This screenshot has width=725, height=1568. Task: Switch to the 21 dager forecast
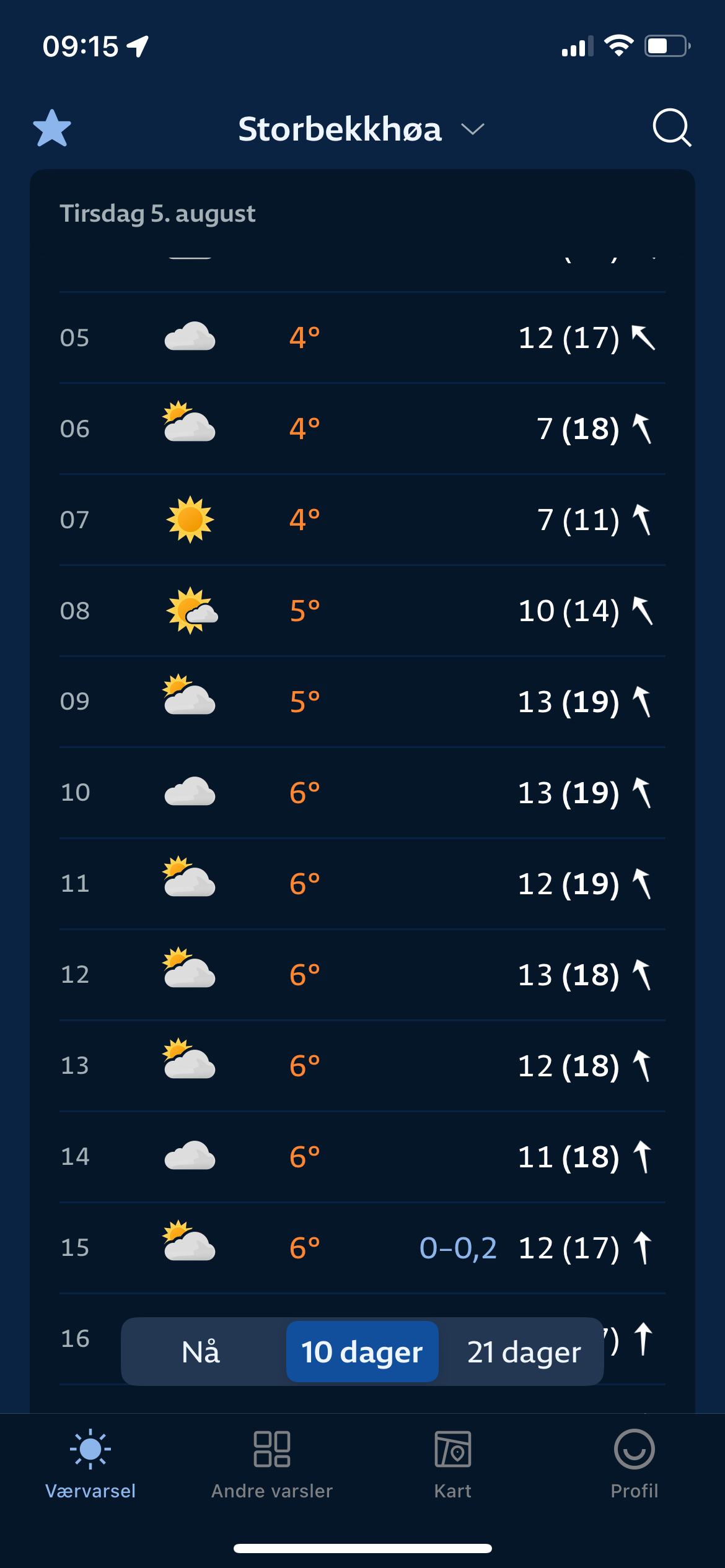[x=524, y=1351]
